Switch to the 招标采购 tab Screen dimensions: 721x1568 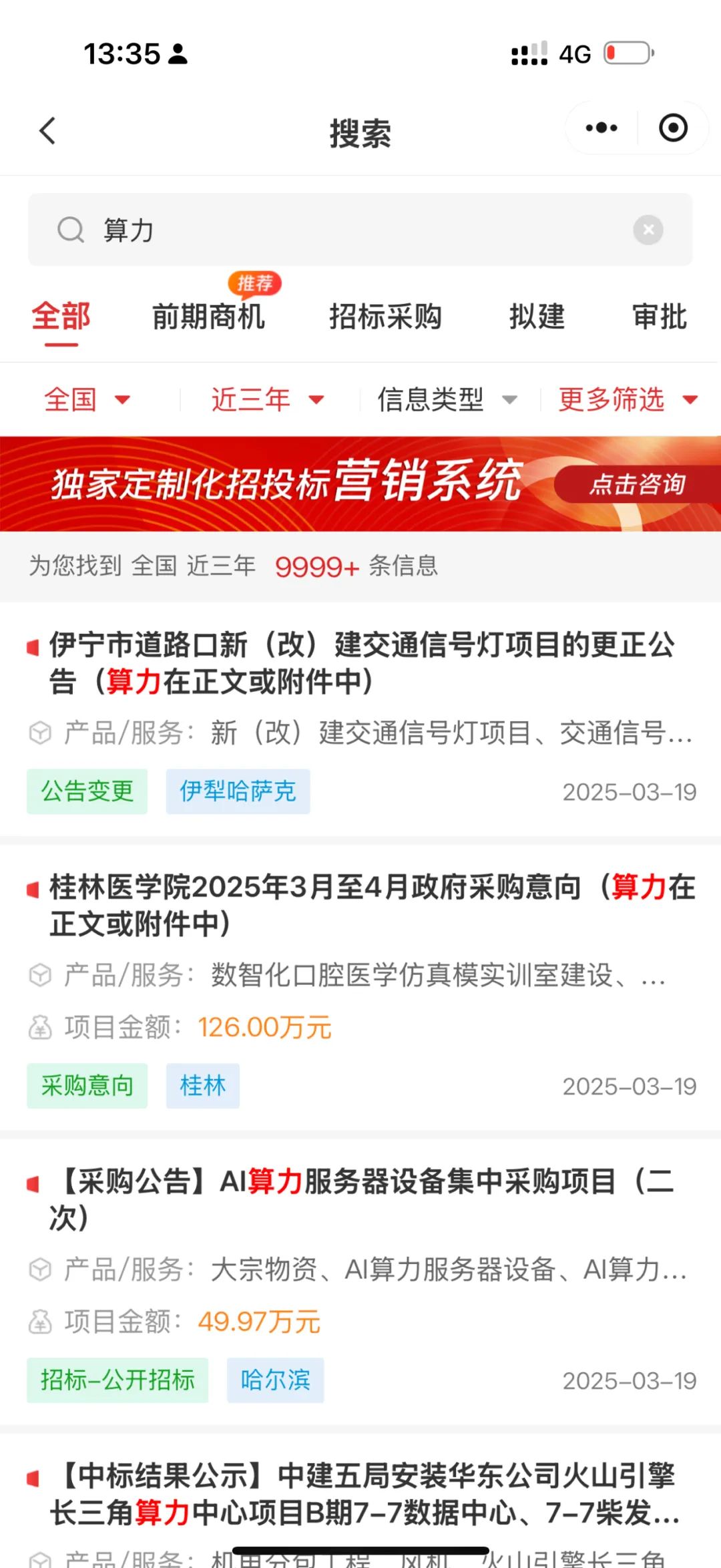point(385,317)
